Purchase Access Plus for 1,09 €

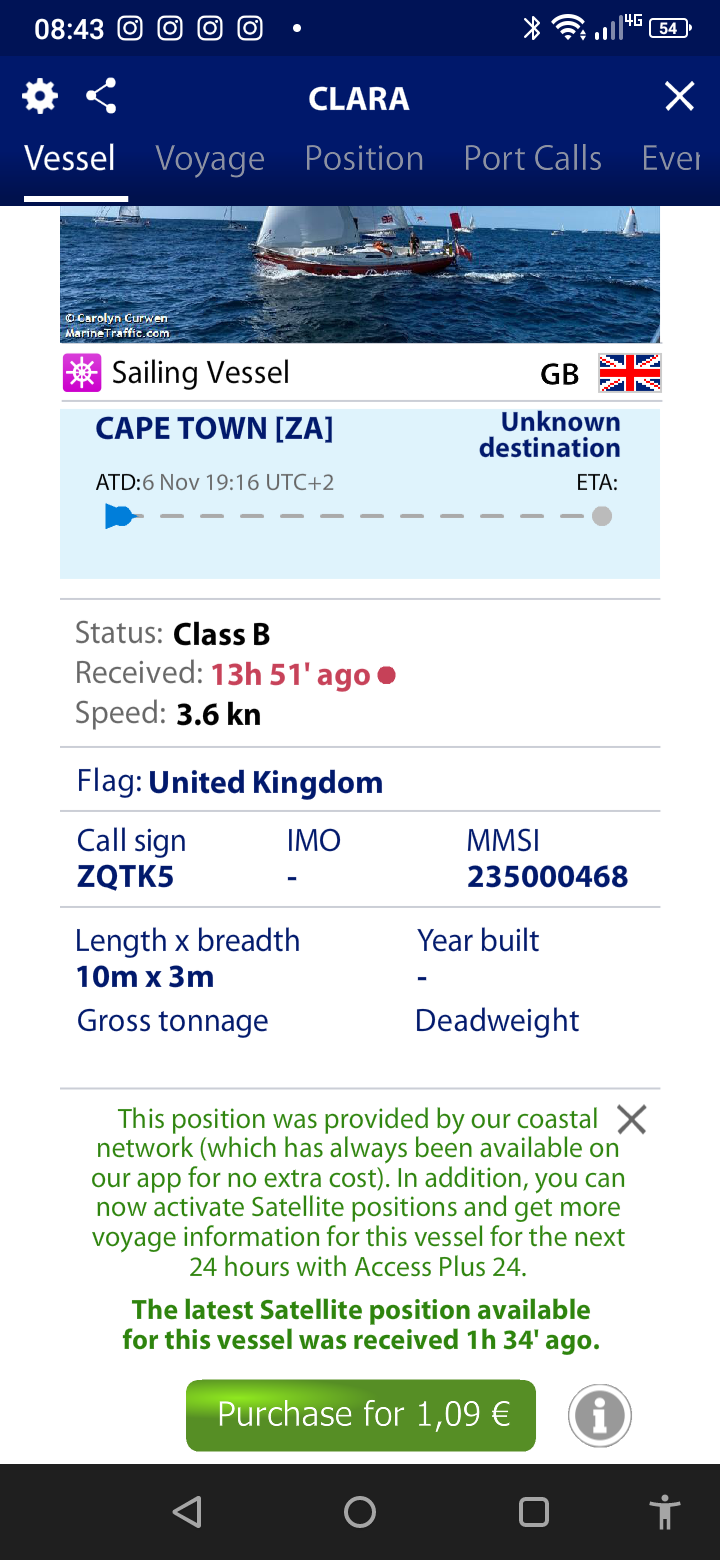click(x=361, y=1415)
